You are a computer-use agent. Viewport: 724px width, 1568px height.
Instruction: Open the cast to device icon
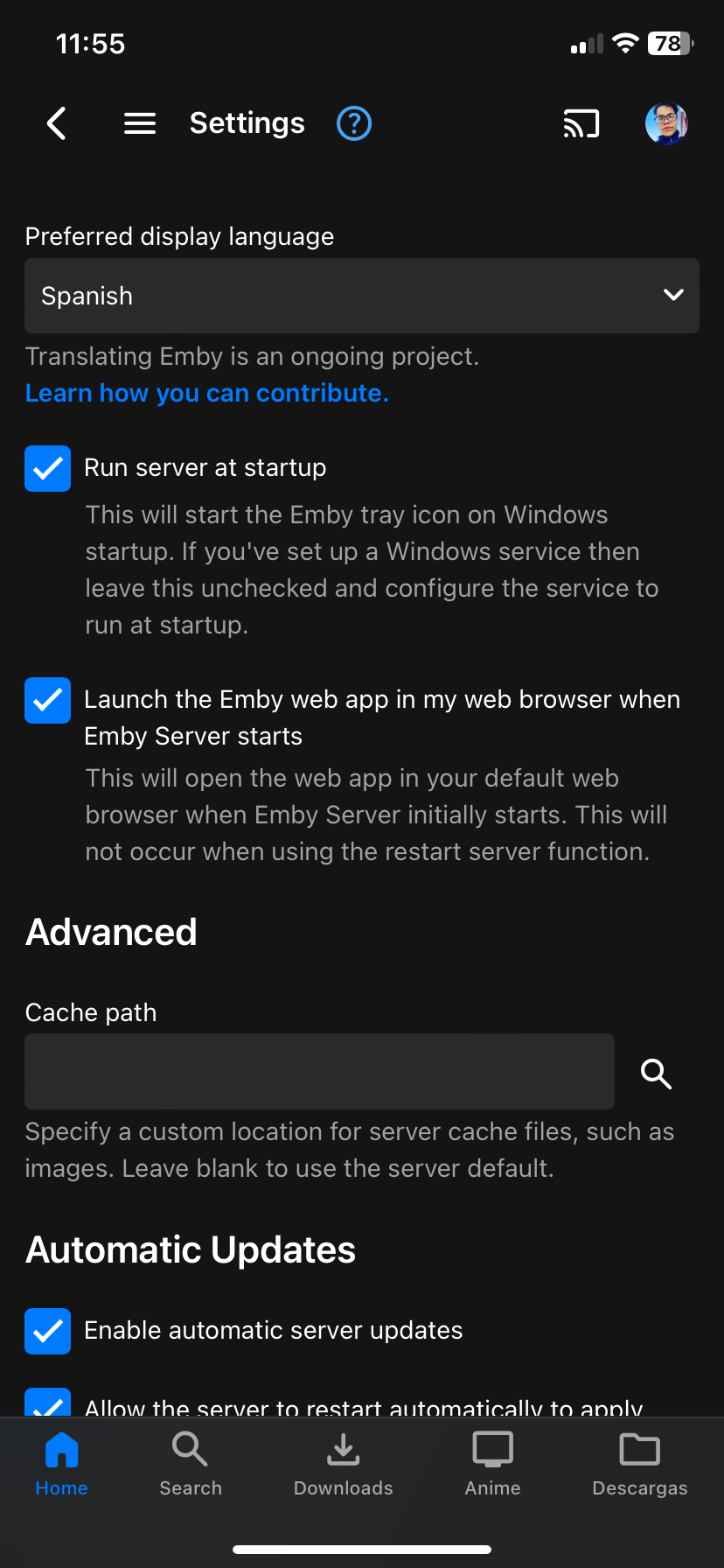coord(581,123)
